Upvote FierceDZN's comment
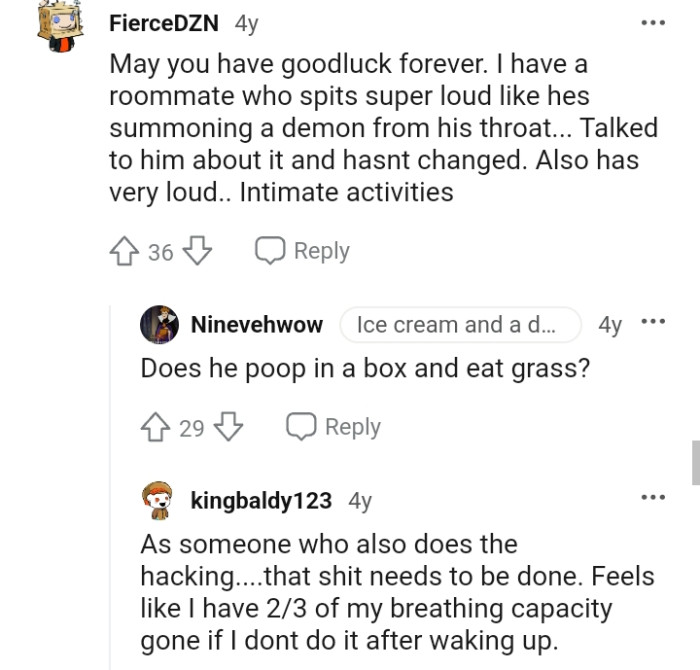This screenshot has width=700, height=670. [126, 251]
